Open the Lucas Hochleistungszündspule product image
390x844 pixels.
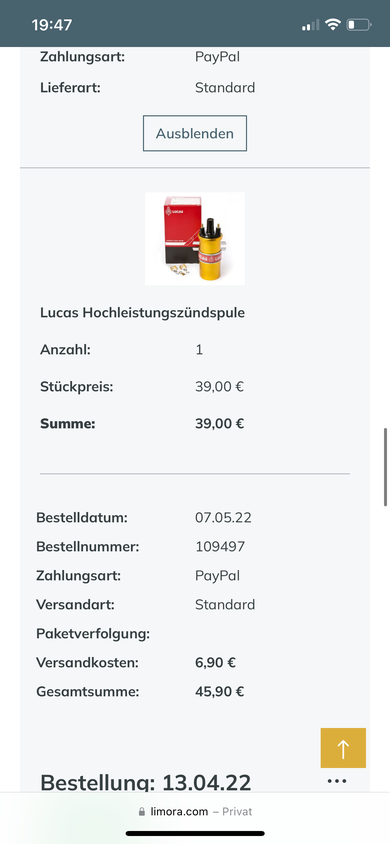coord(195,238)
